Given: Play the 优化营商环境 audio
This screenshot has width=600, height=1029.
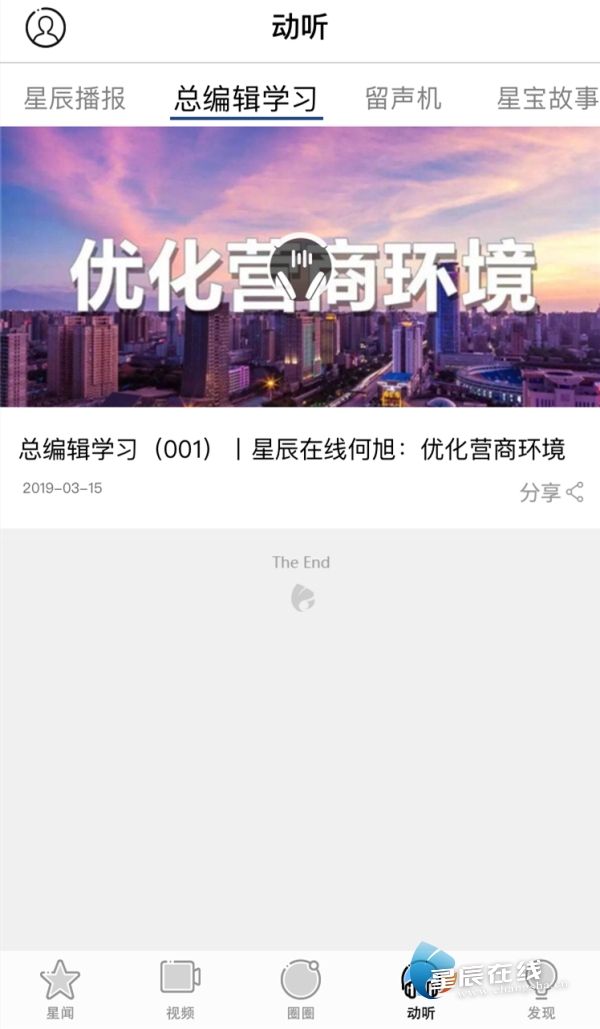Looking at the screenshot, I should [300, 262].
